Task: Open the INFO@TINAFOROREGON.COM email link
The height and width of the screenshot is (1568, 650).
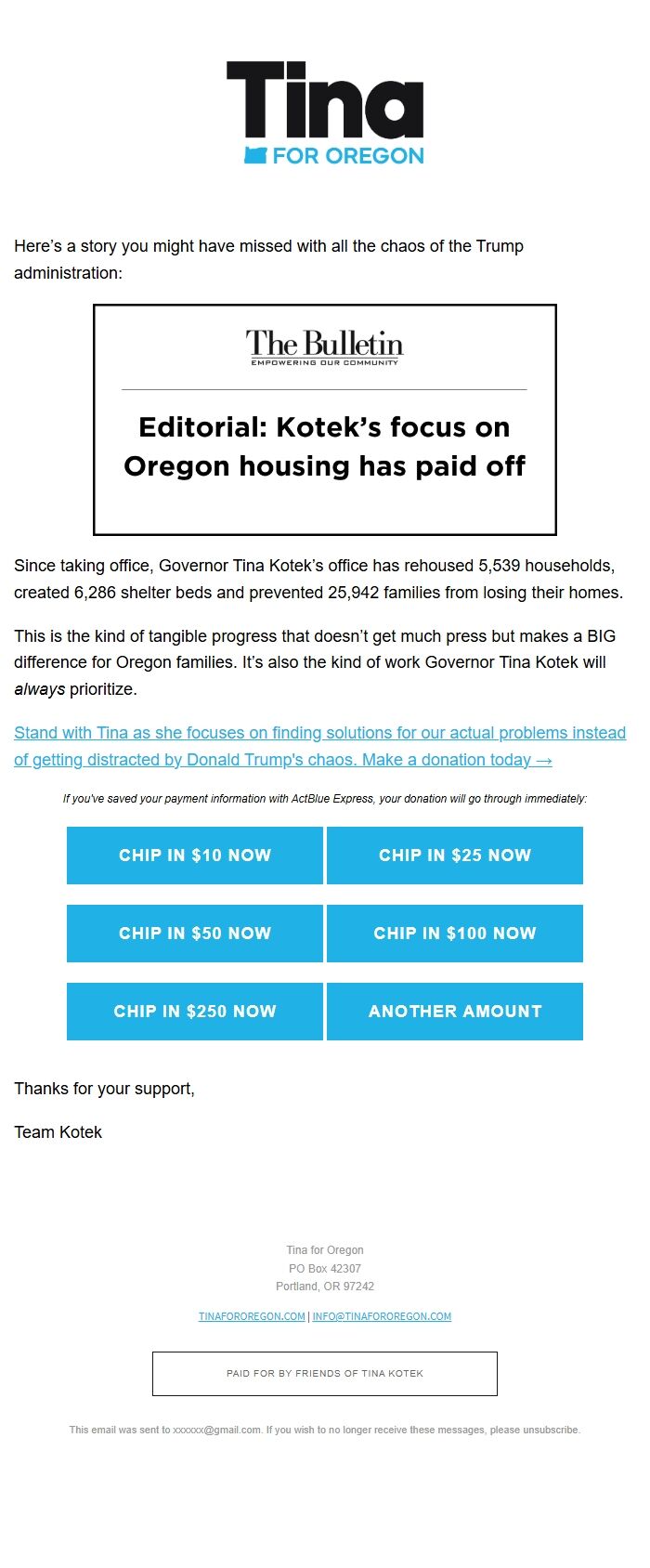Action: point(382,1316)
